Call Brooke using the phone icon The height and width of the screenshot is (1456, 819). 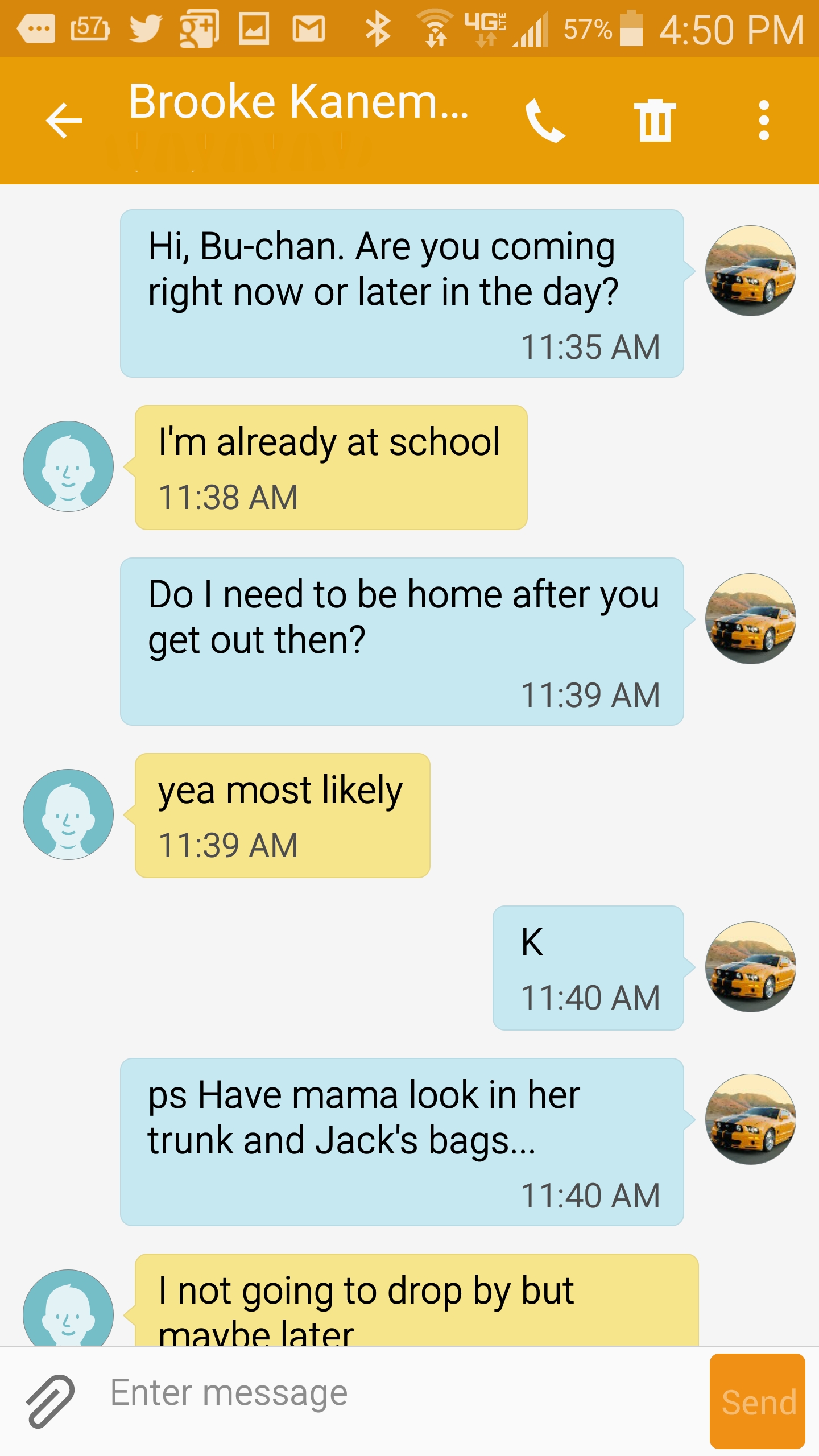545,120
